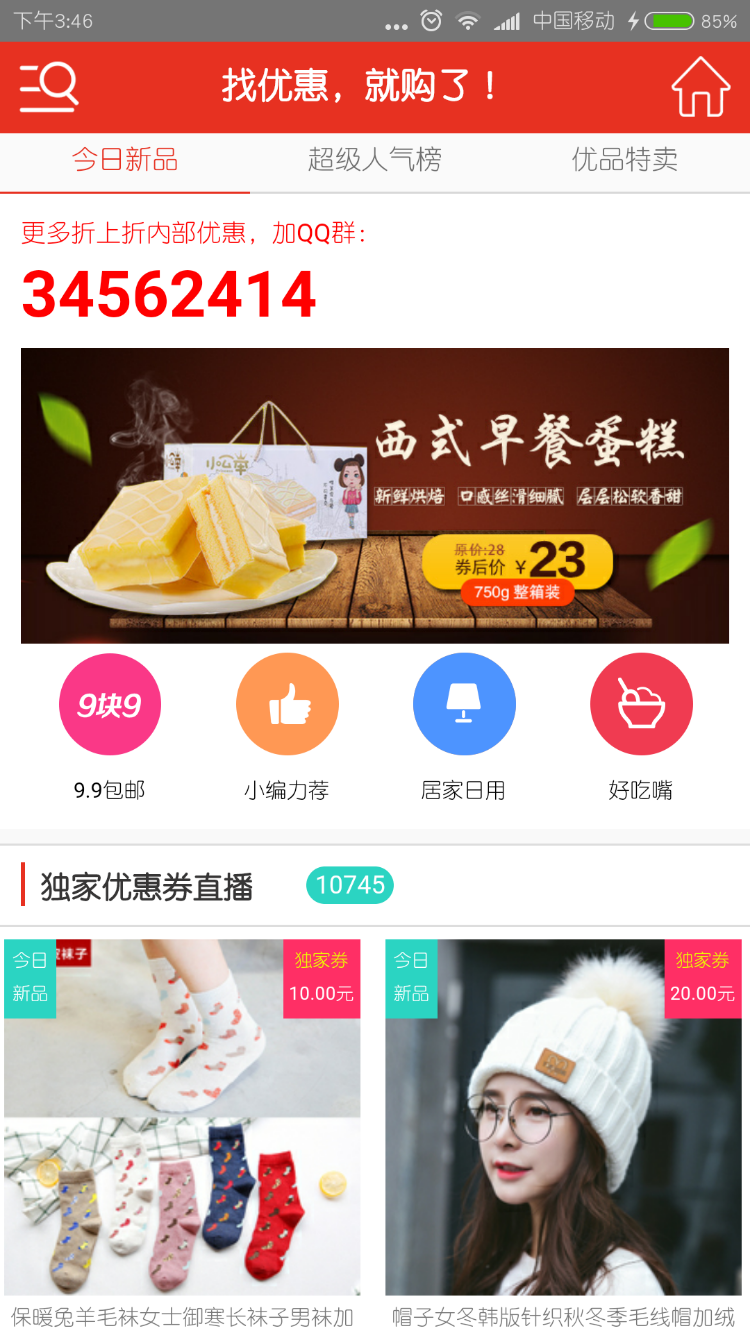Viewport: 750px width, 1333px height.
Task: Tap the green 10745 coupon counter badge
Action: pos(349,885)
